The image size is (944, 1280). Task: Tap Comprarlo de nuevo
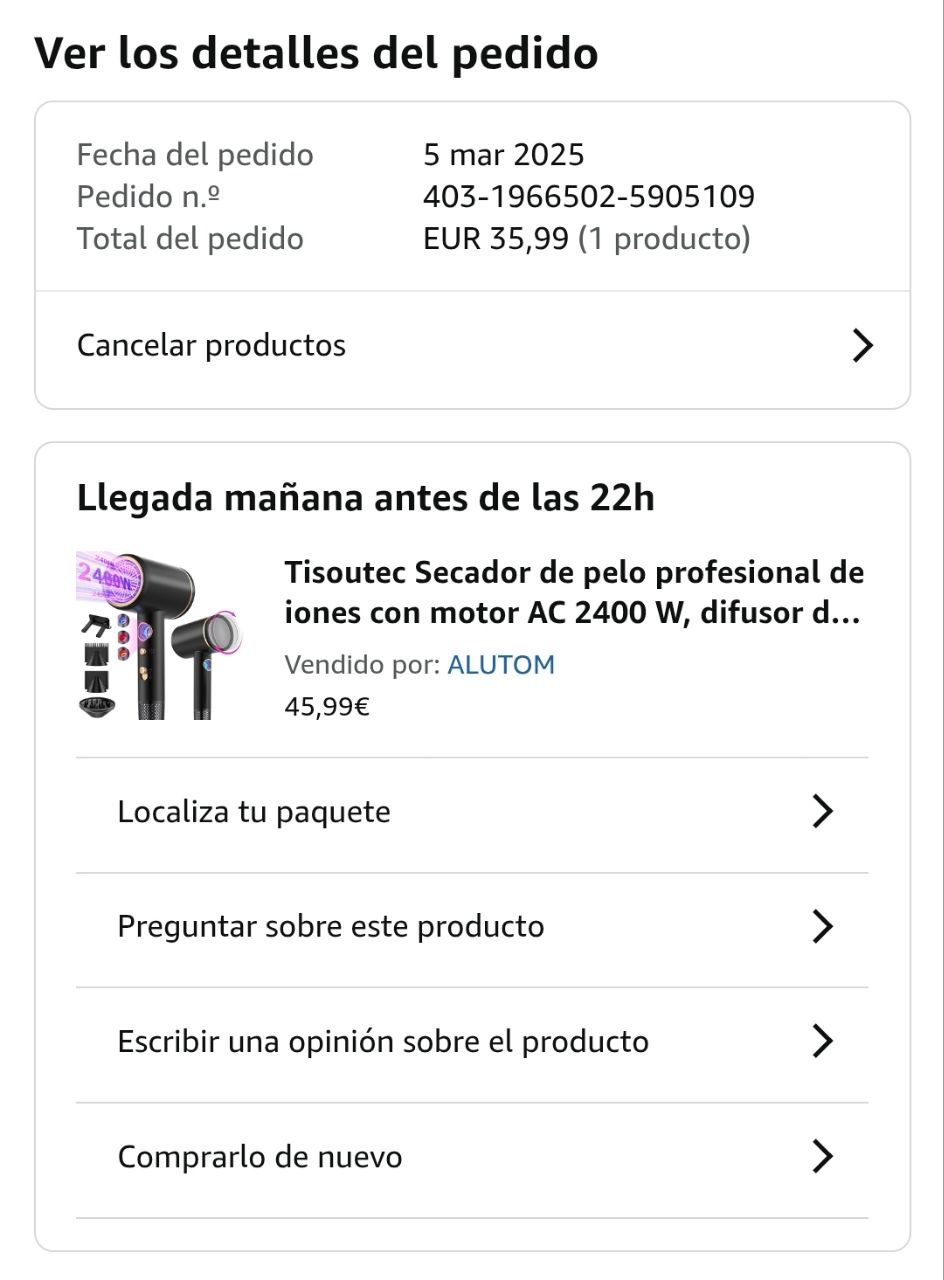coord(472,1157)
